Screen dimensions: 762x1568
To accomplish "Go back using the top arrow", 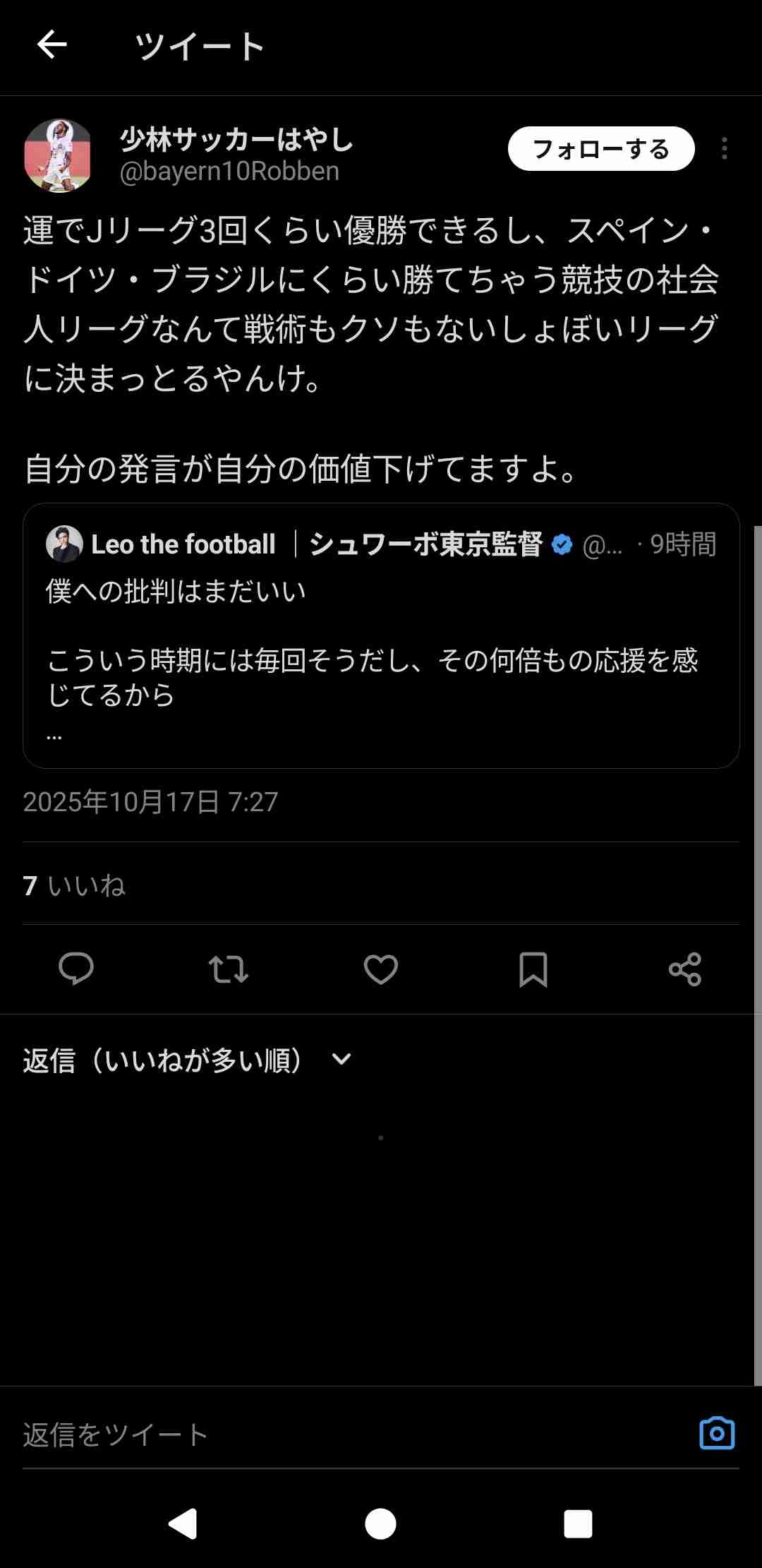I will click(52, 45).
